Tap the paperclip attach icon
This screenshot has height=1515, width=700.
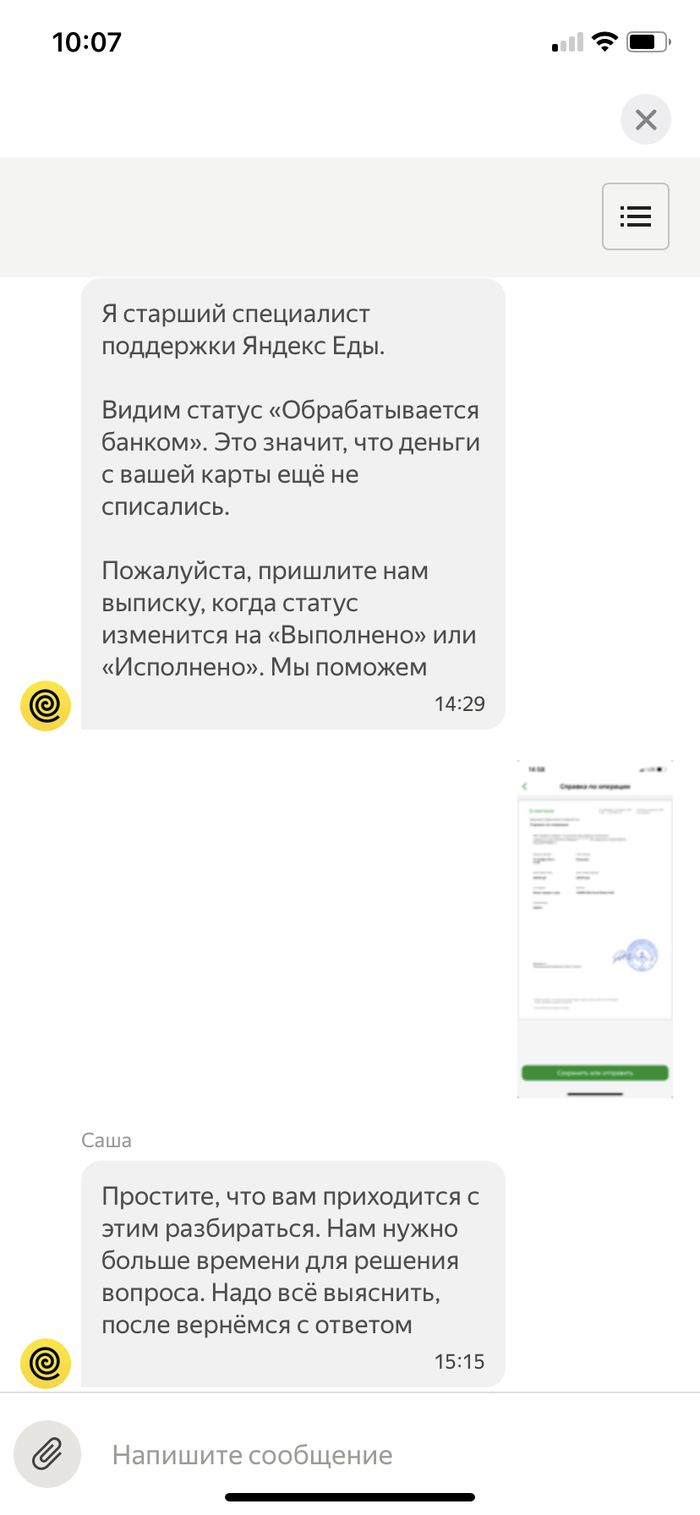point(47,1454)
